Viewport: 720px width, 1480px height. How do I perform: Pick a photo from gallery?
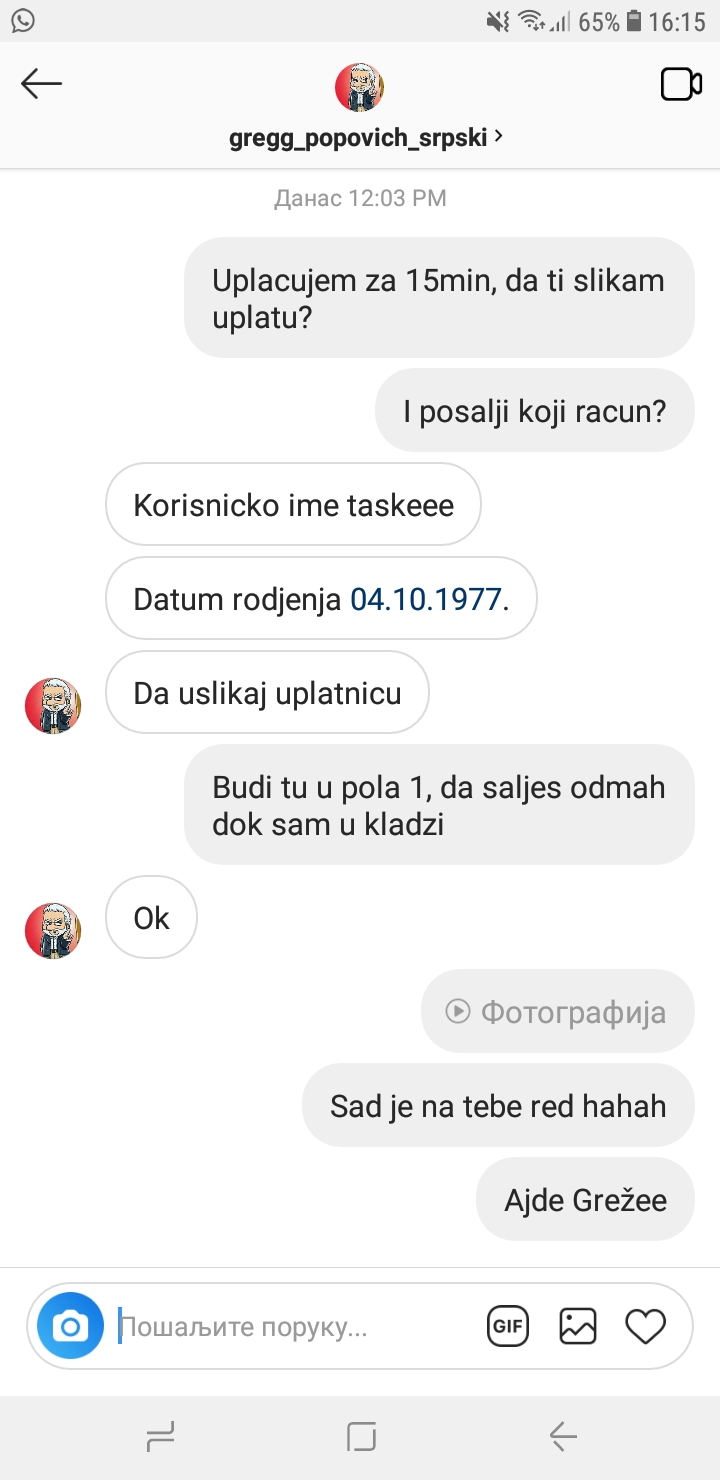(577, 1326)
